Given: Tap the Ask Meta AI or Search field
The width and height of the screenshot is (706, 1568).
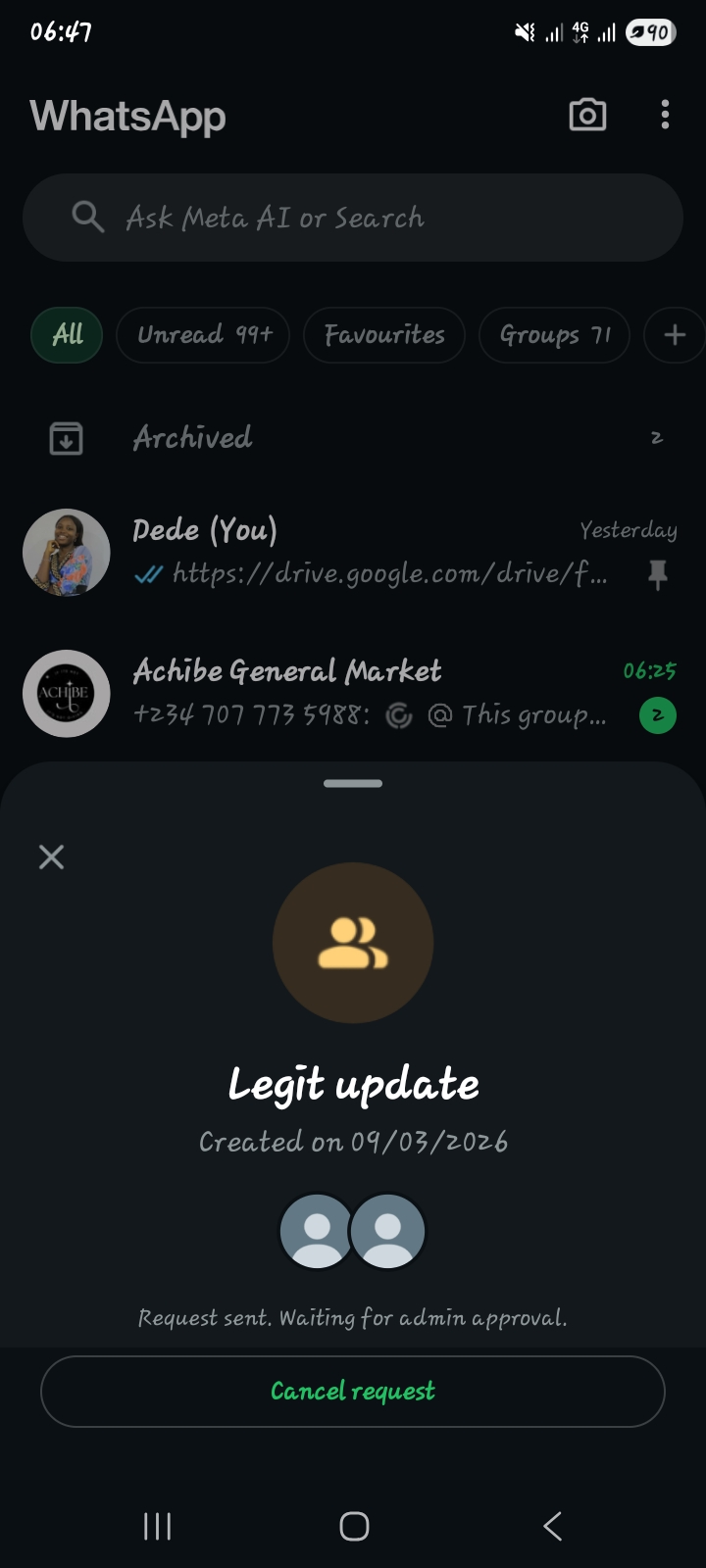Looking at the screenshot, I should [x=353, y=218].
